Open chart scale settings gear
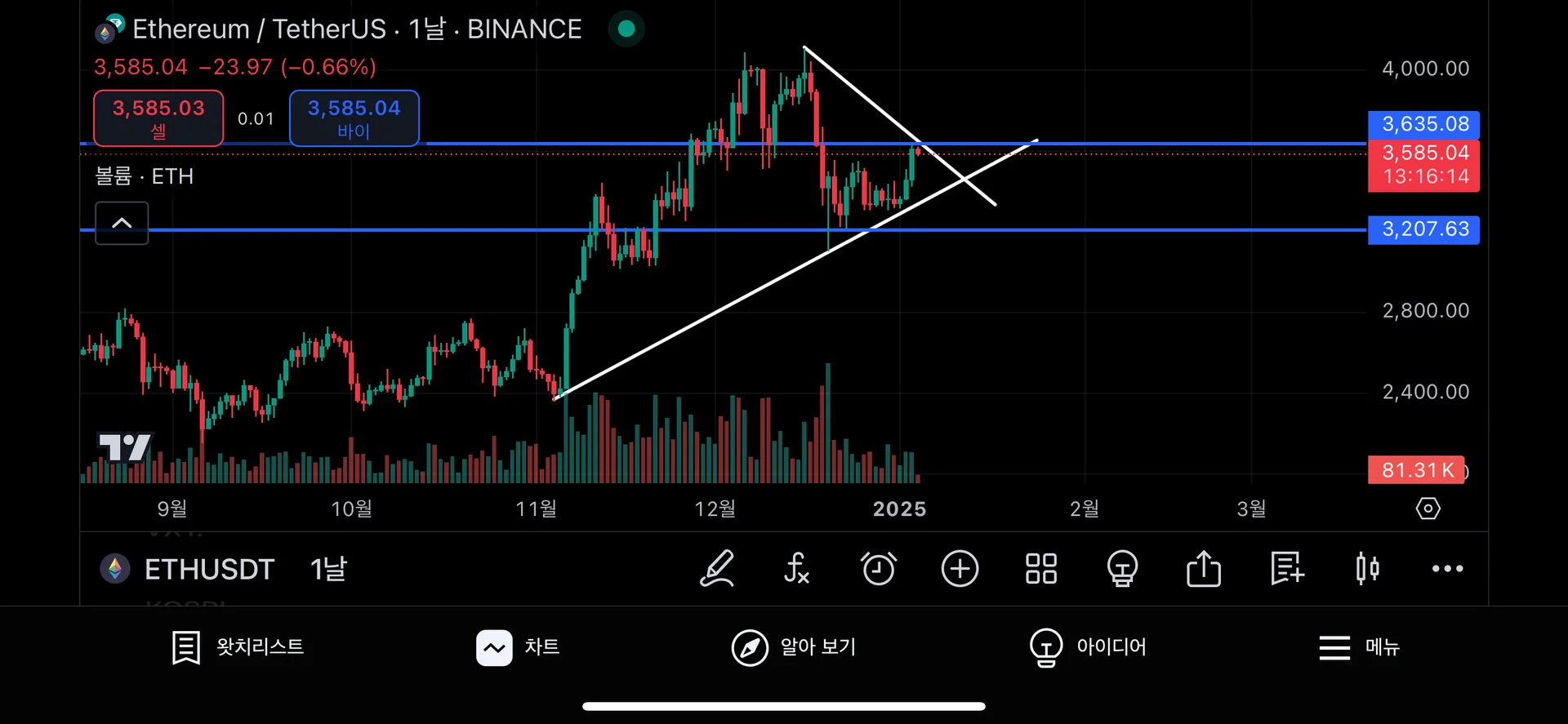This screenshot has height=724, width=1568. point(1428,509)
